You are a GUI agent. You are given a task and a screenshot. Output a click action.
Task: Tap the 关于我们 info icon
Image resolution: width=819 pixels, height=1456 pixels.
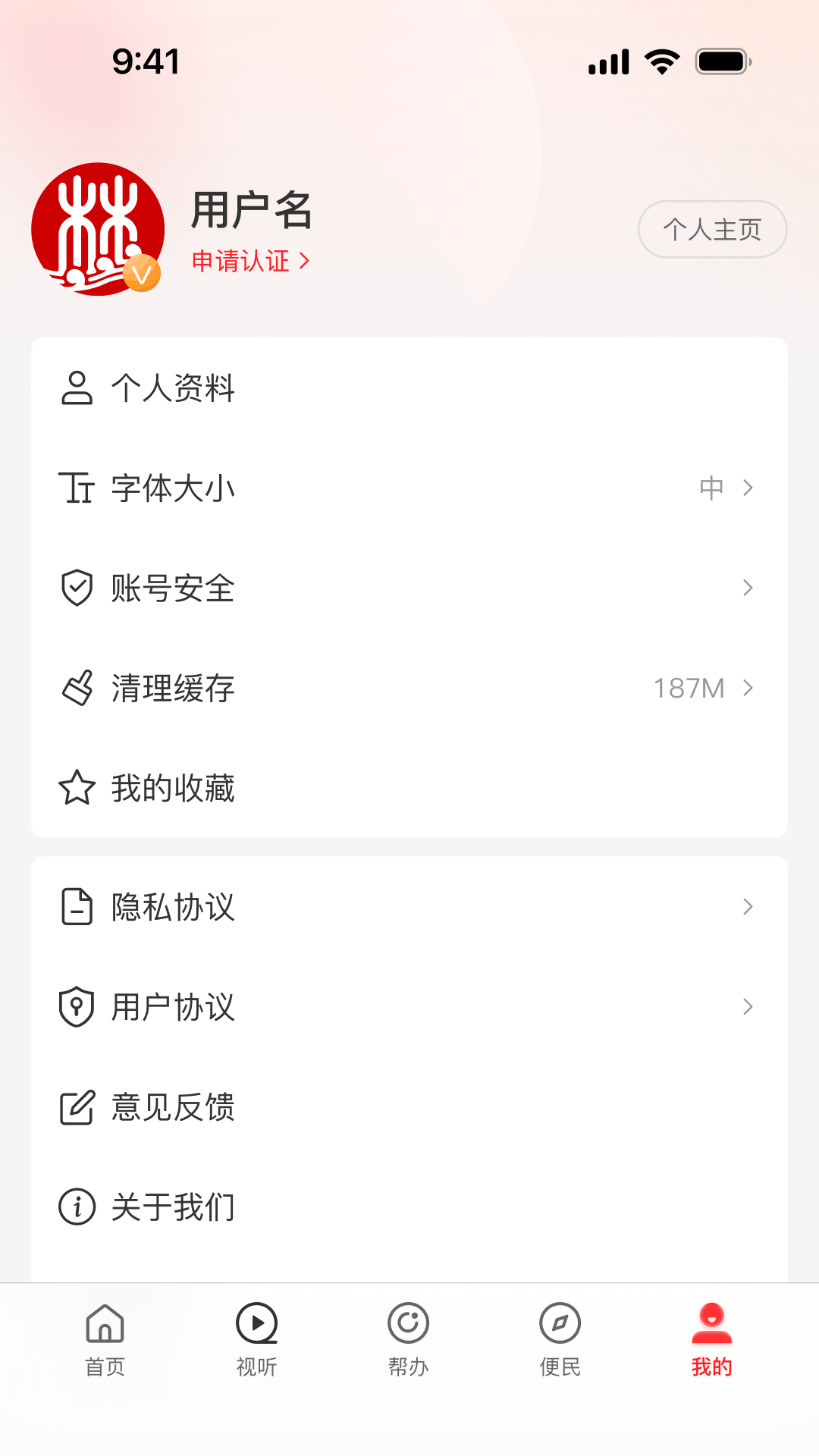76,1207
